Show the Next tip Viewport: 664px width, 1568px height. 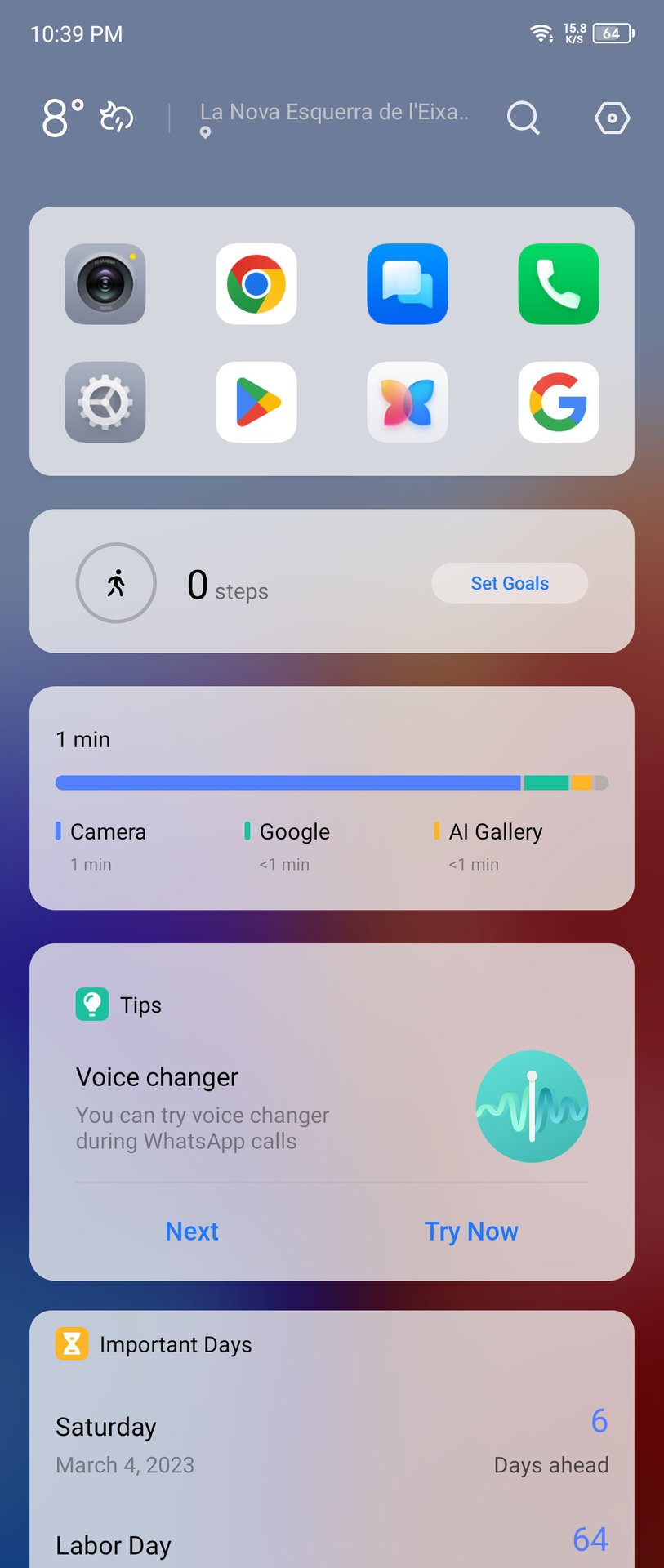point(192,1231)
